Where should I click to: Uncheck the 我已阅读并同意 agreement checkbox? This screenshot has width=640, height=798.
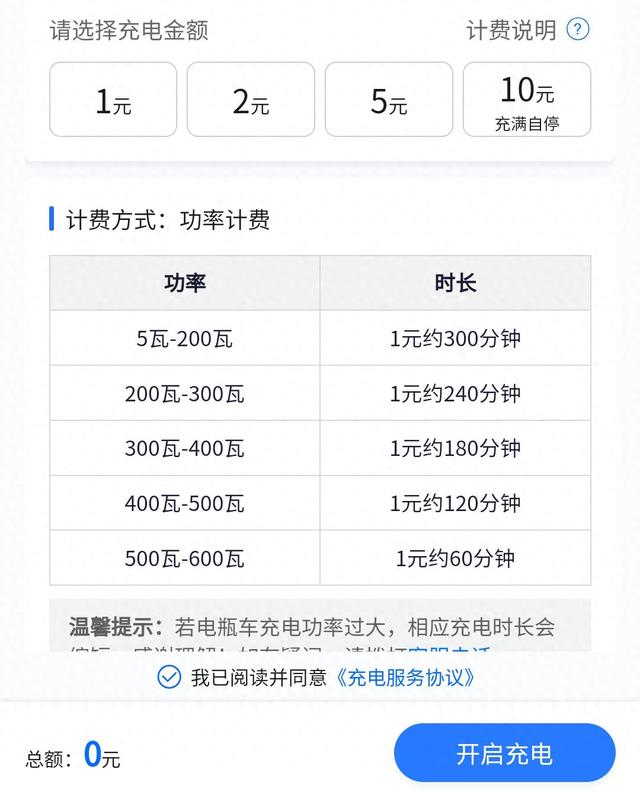[169, 677]
